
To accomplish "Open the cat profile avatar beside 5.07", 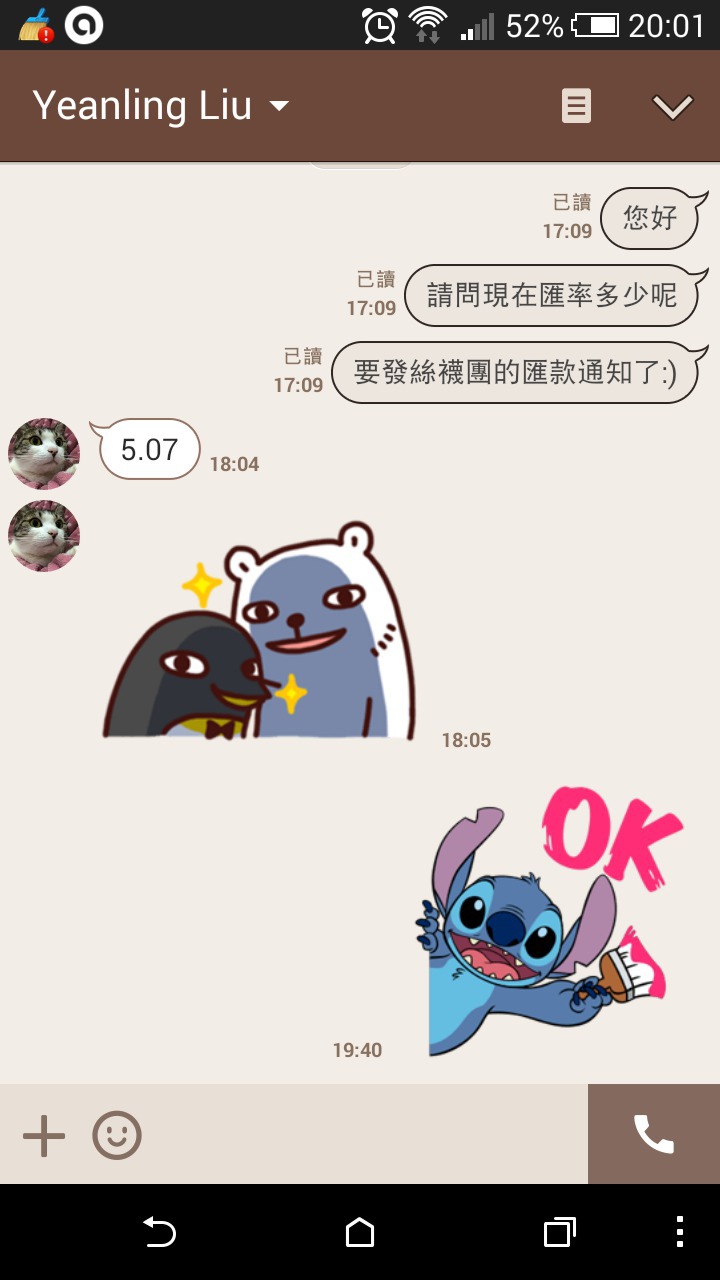I will click(44, 453).
